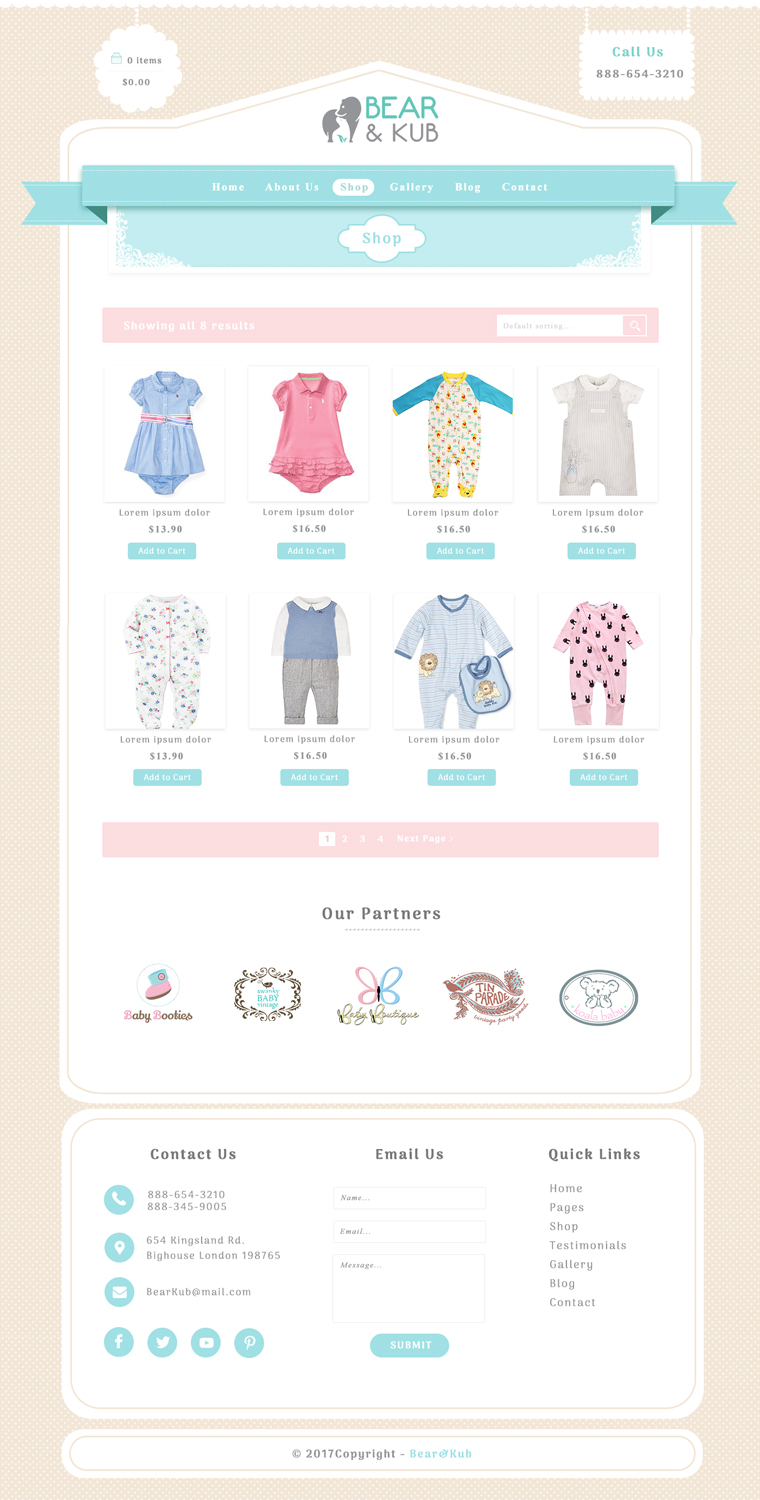Open the Facebook icon in footer
The height and width of the screenshot is (1500, 760).
pyautogui.click(x=118, y=1342)
